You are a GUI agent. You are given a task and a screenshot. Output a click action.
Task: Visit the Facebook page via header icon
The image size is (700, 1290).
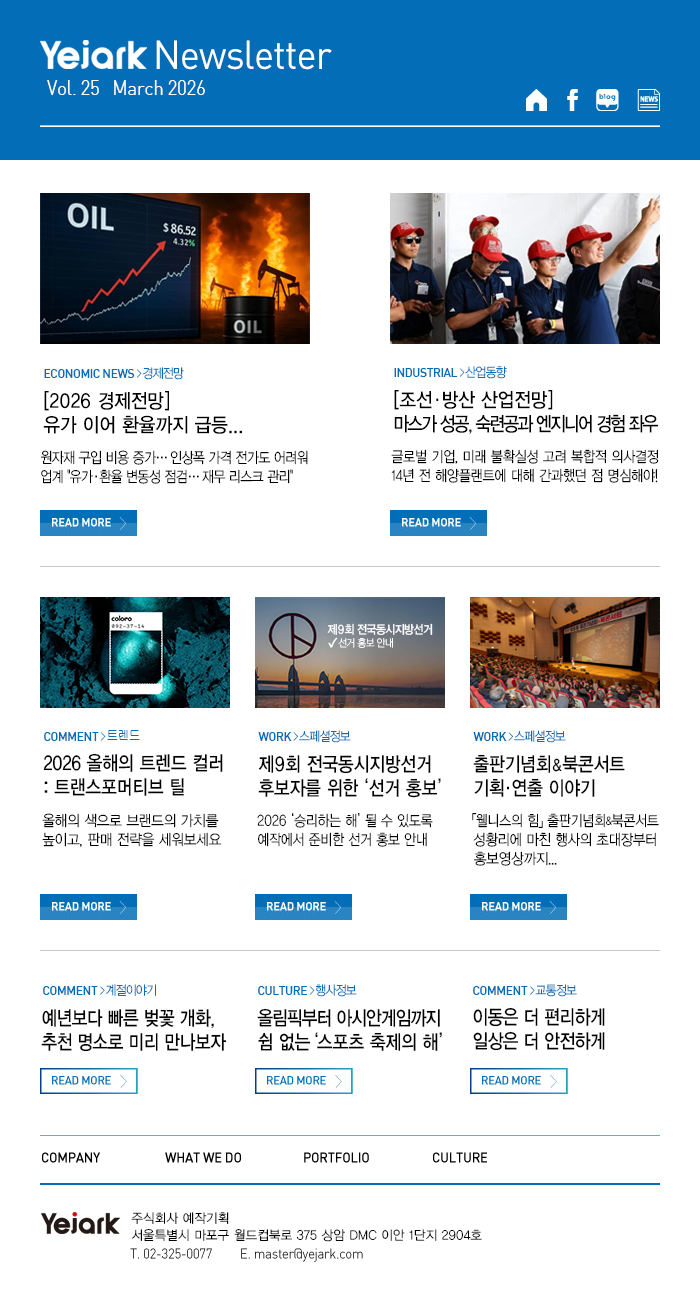tap(572, 100)
